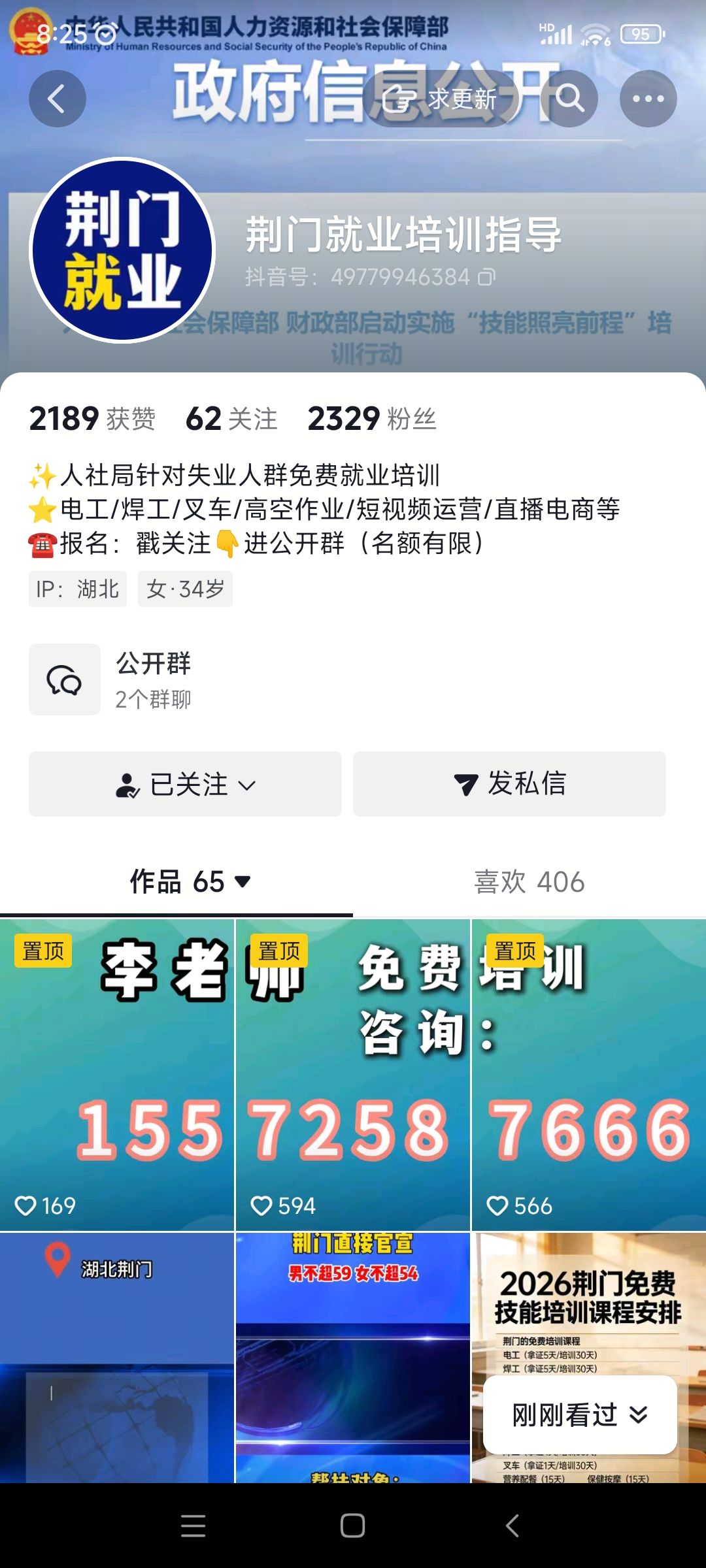Go back using the top-left arrow
The image size is (706, 1568).
(57, 99)
